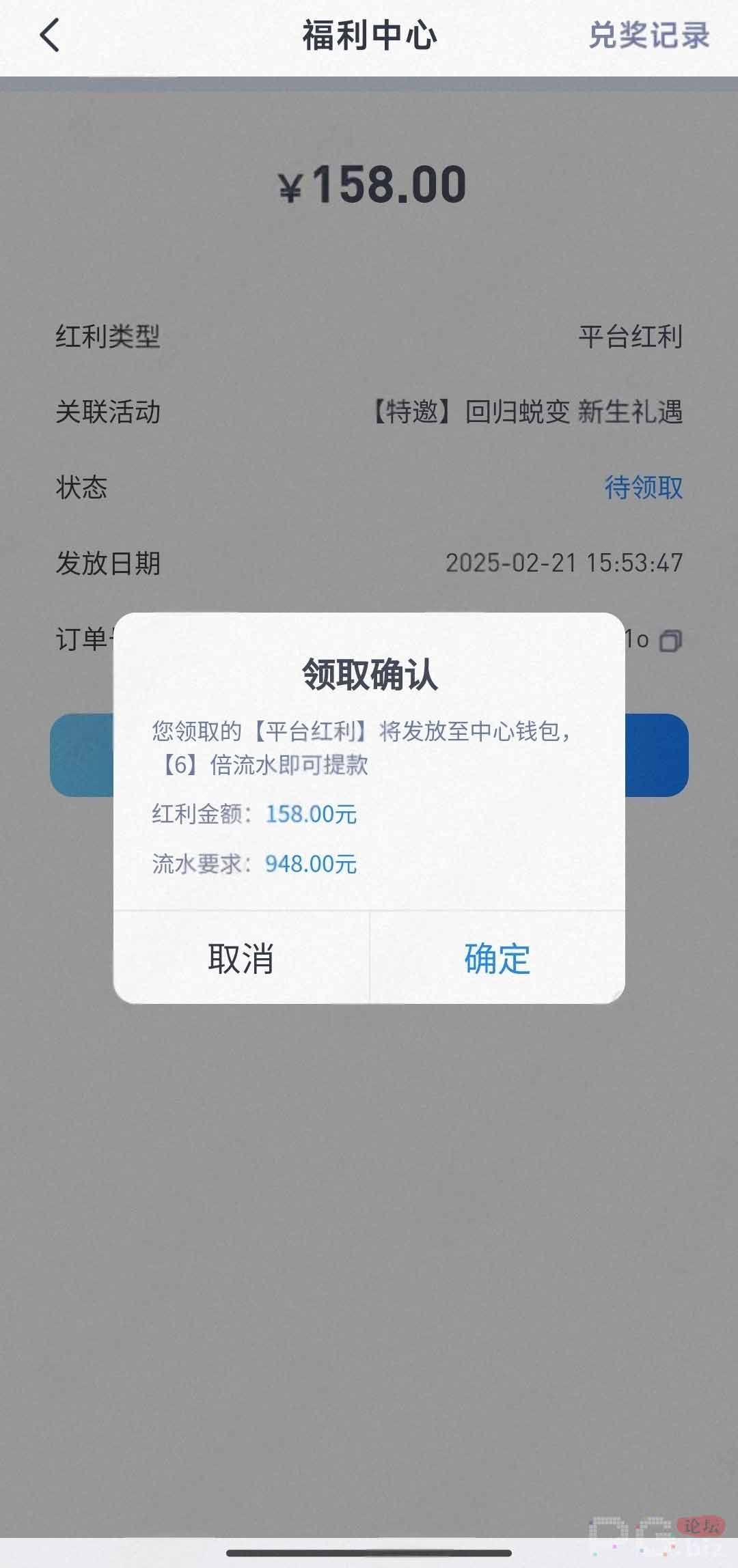Screen dimensions: 738x1568
Task: Cancel the claim with 取消
Action: [241, 958]
